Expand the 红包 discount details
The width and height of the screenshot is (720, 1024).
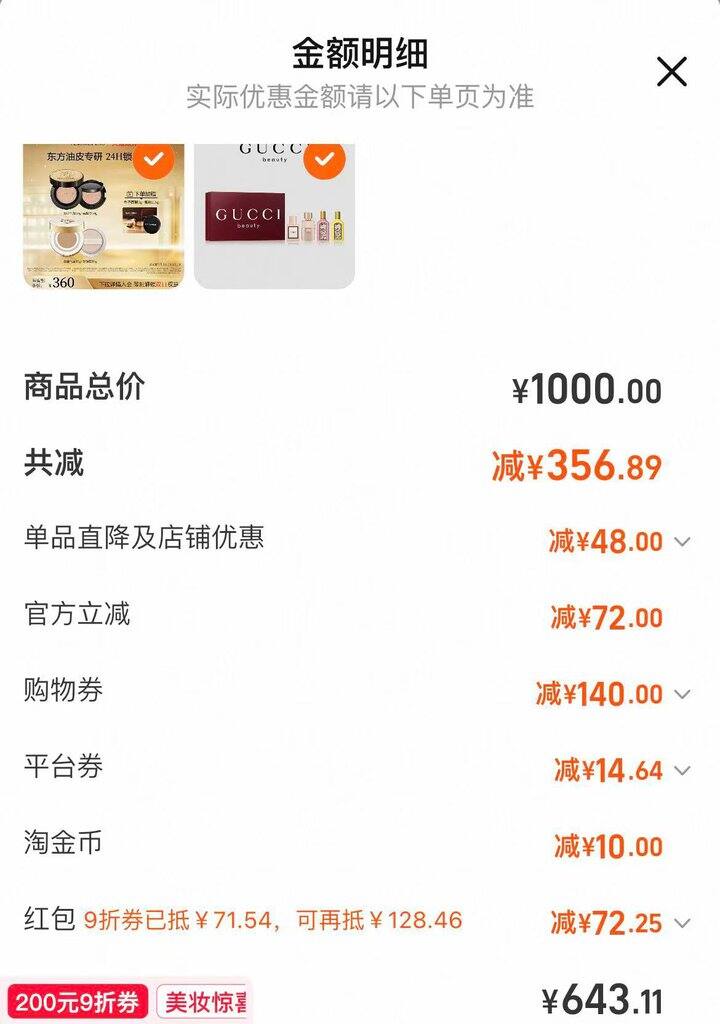pyautogui.click(x=683, y=923)
